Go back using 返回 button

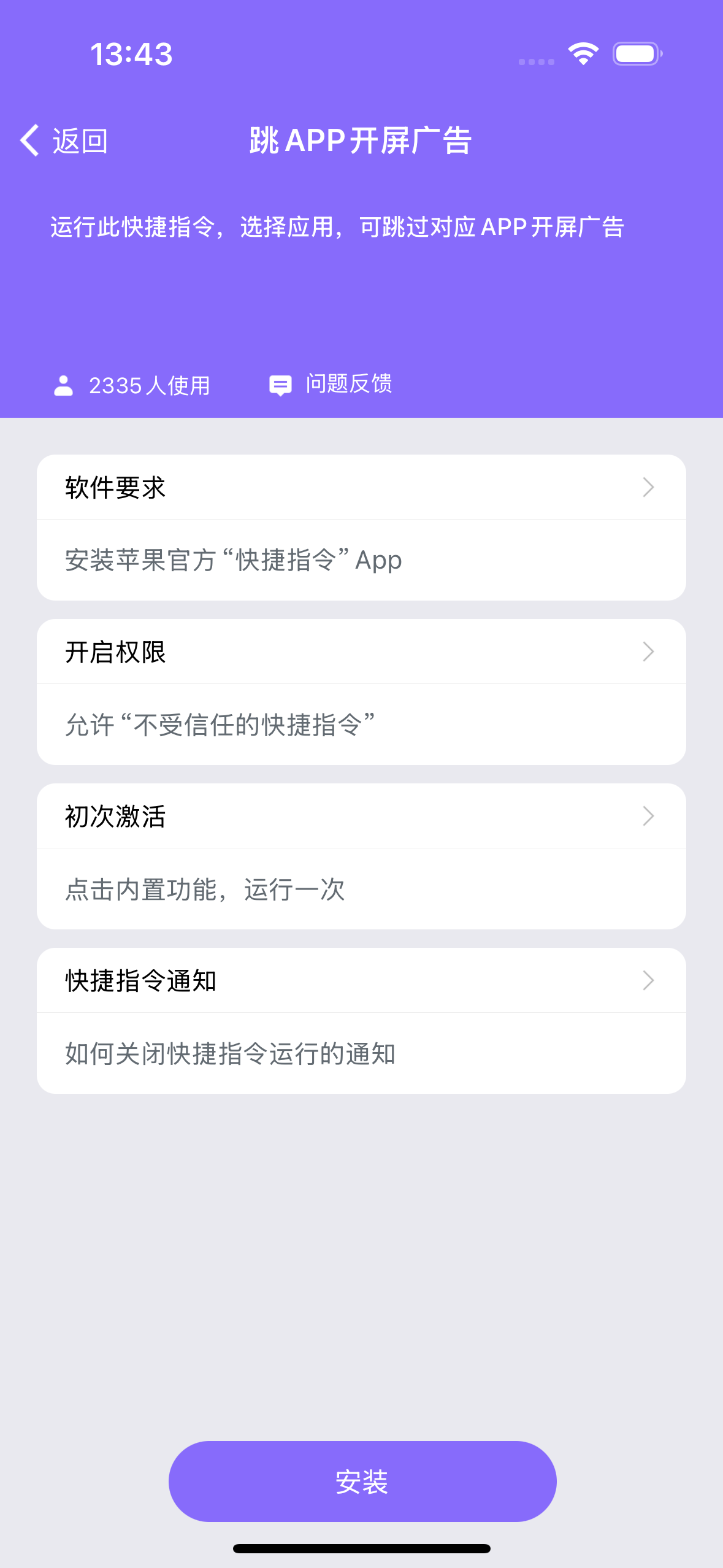pyautogui.click(x=64, y=141)
